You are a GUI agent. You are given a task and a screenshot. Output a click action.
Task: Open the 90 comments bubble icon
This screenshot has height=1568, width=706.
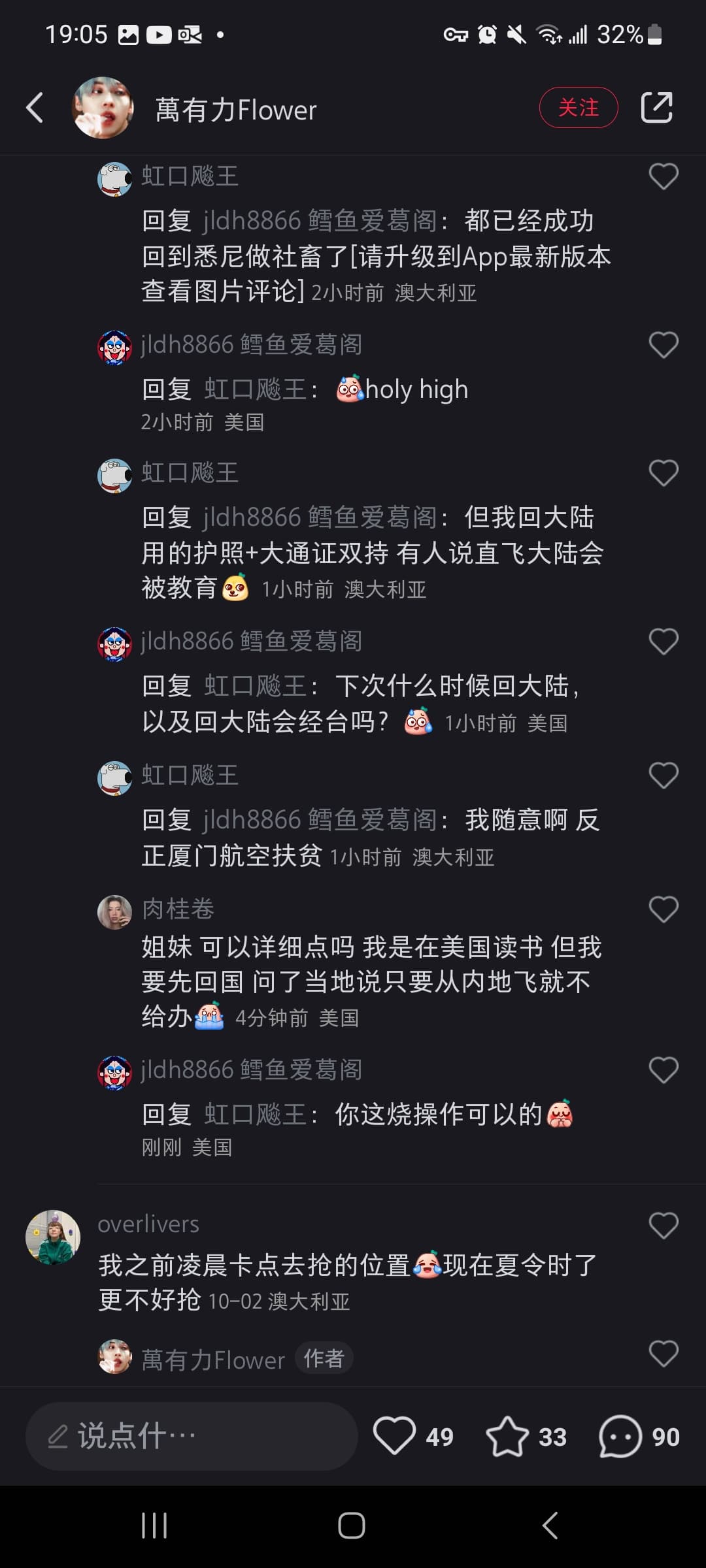pos(620,1436)
